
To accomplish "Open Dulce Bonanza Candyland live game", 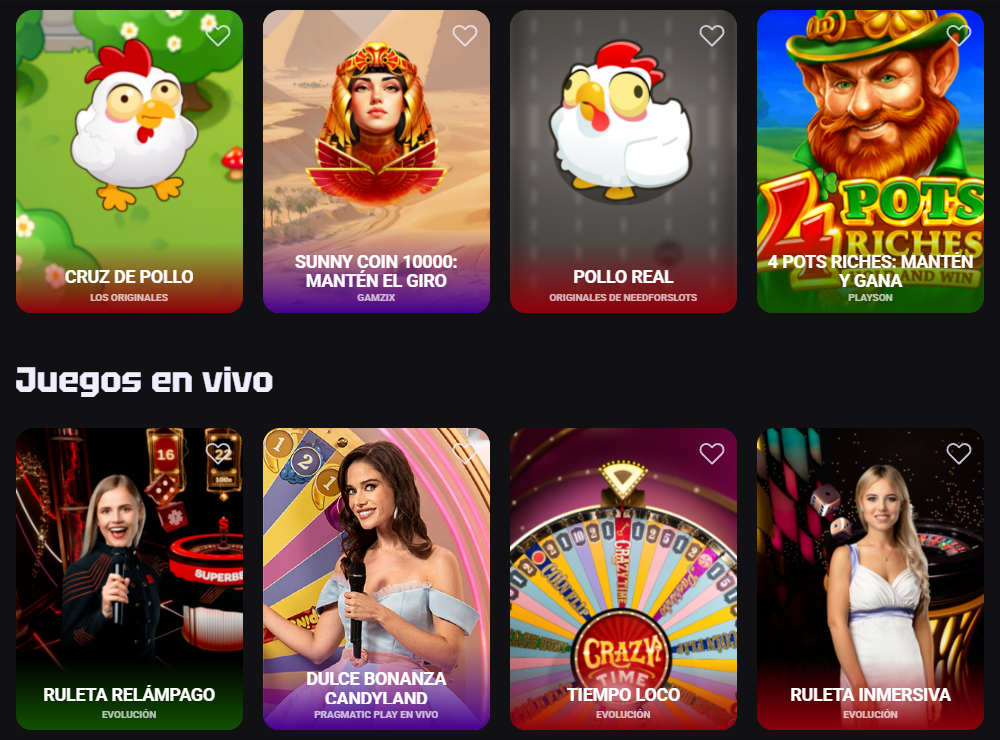I will 376,580.
